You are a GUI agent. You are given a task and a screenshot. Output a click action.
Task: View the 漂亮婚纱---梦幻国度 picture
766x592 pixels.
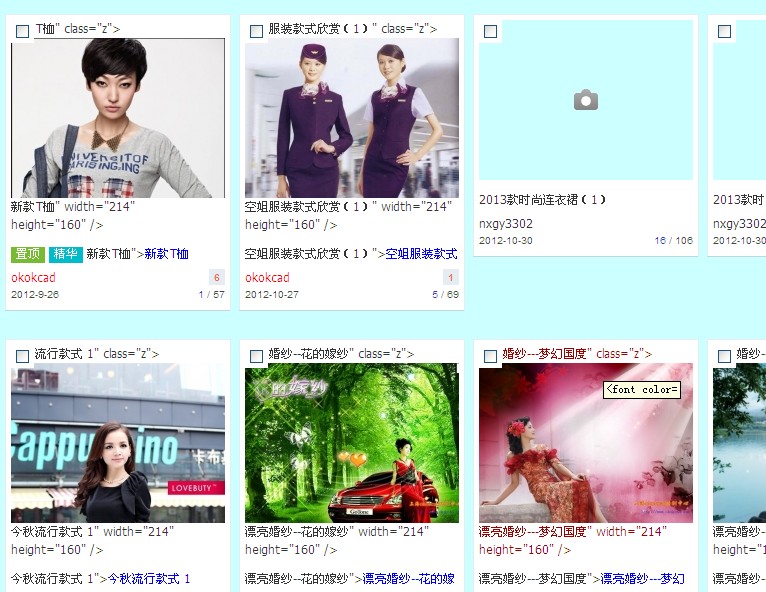coord(586,443)
